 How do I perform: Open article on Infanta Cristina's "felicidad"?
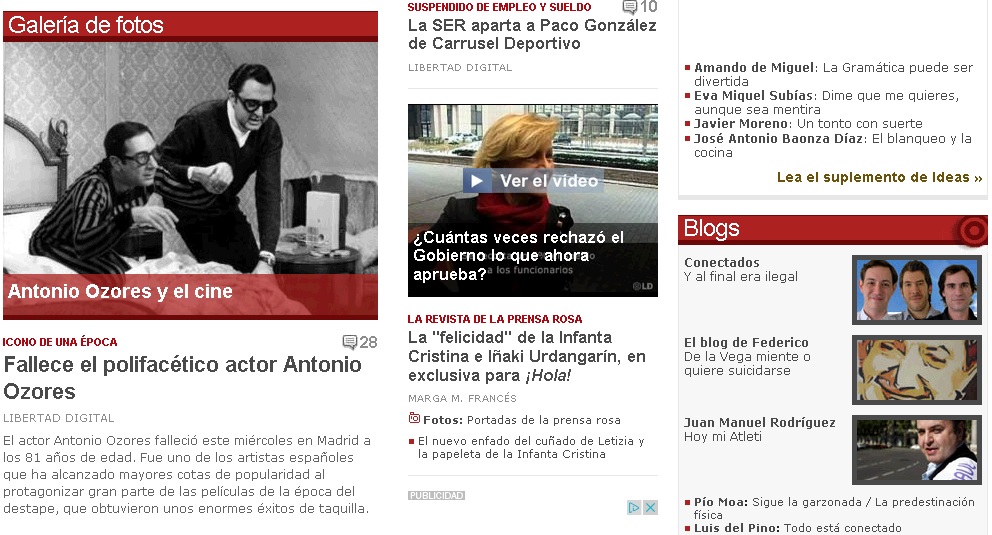[527, 356]
